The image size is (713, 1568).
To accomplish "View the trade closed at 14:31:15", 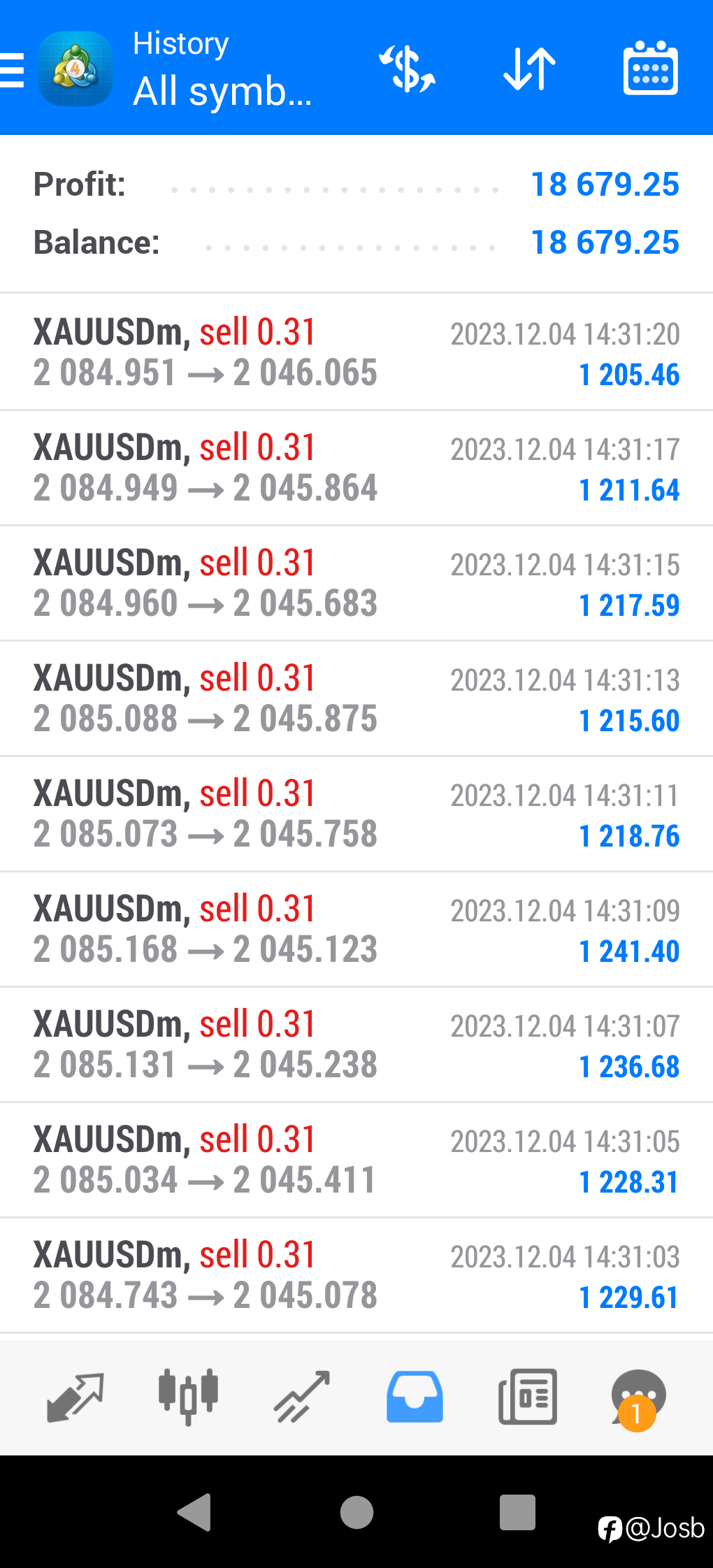I will click(x=356, y=583).
